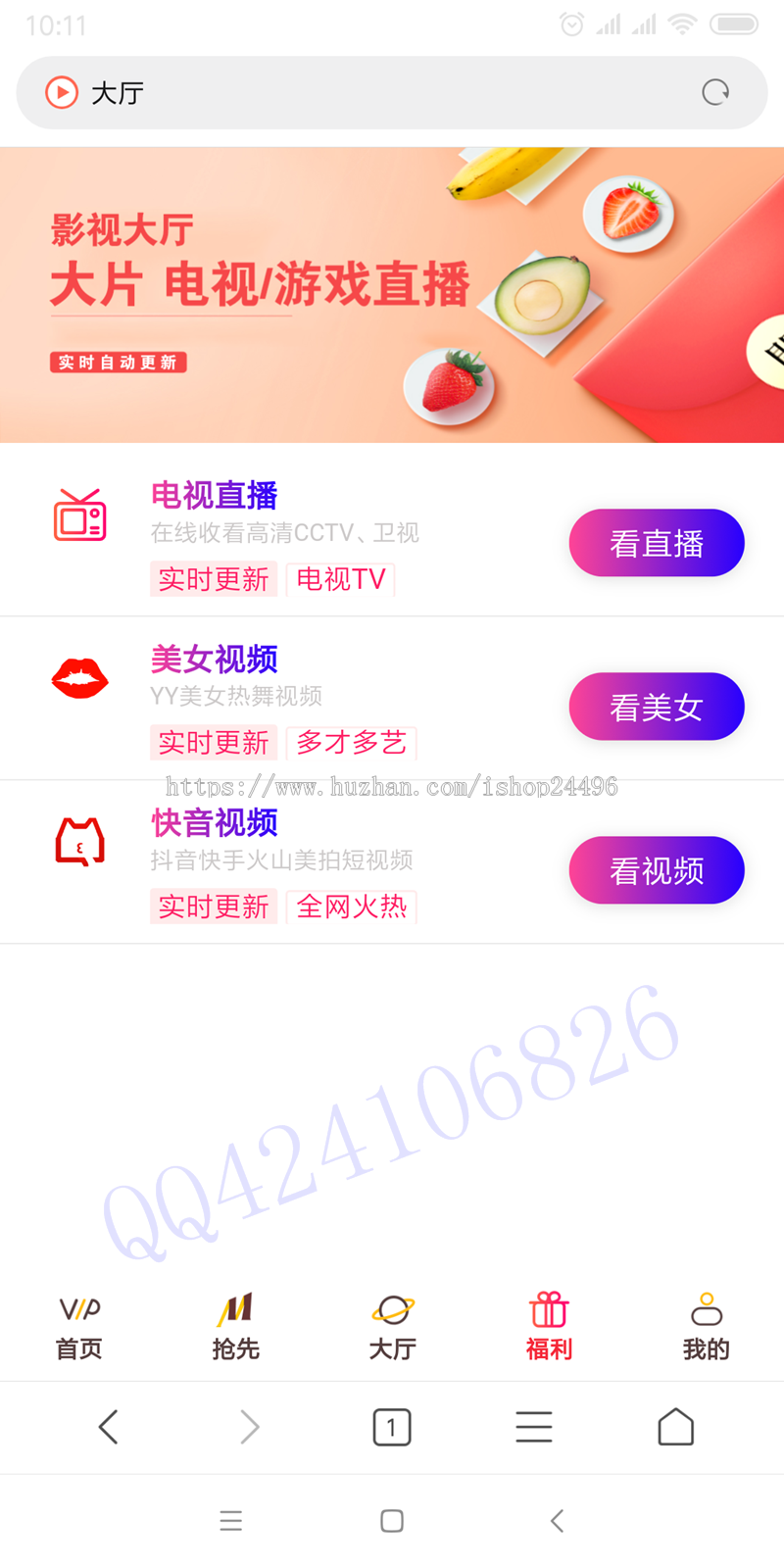This screenshot has height=1568, width=784.
Task: Tap the 看直播 button
Action: coord(656,543)
